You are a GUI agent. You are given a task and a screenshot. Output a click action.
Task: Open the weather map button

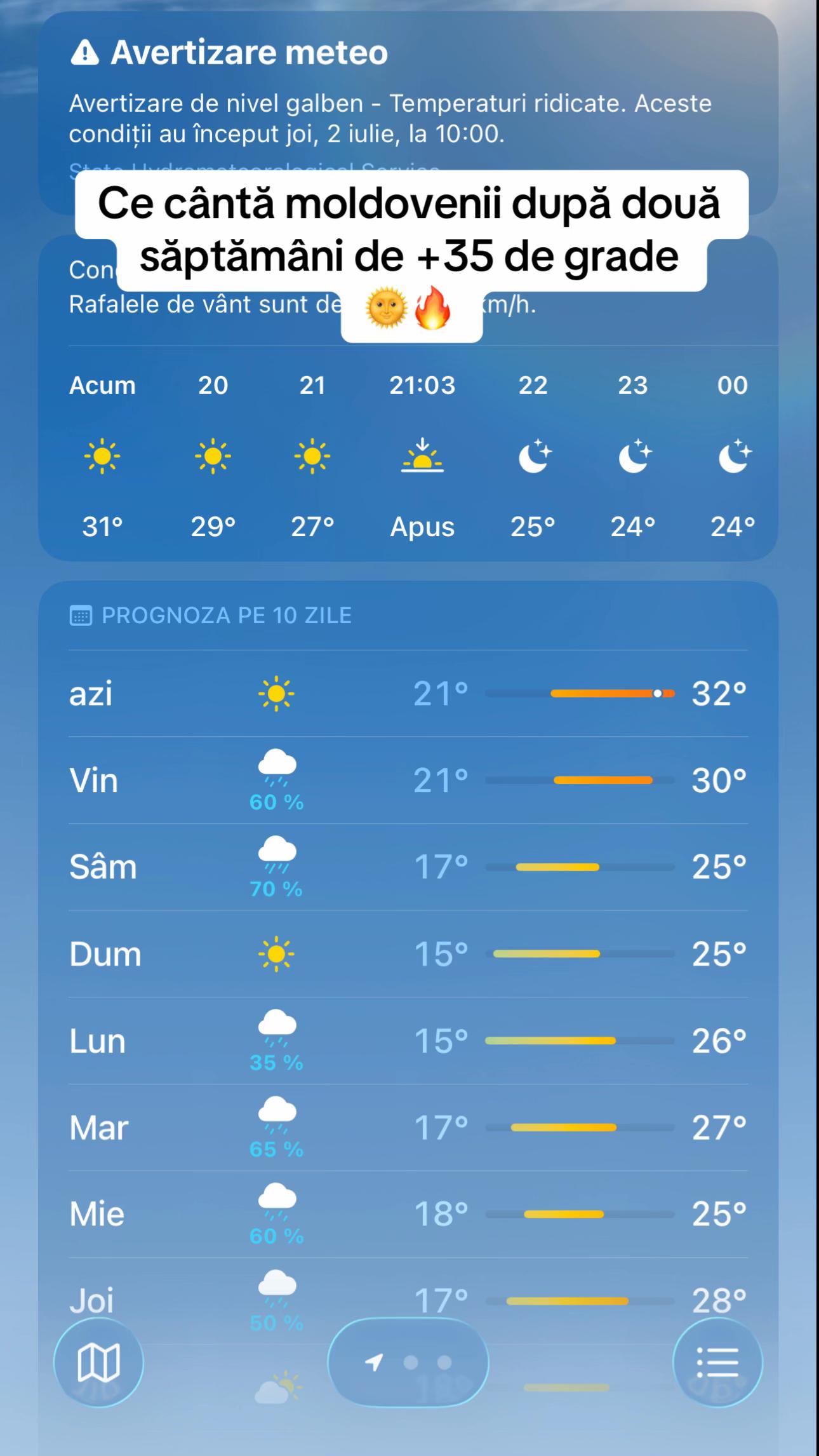[x=98, y=1363]
